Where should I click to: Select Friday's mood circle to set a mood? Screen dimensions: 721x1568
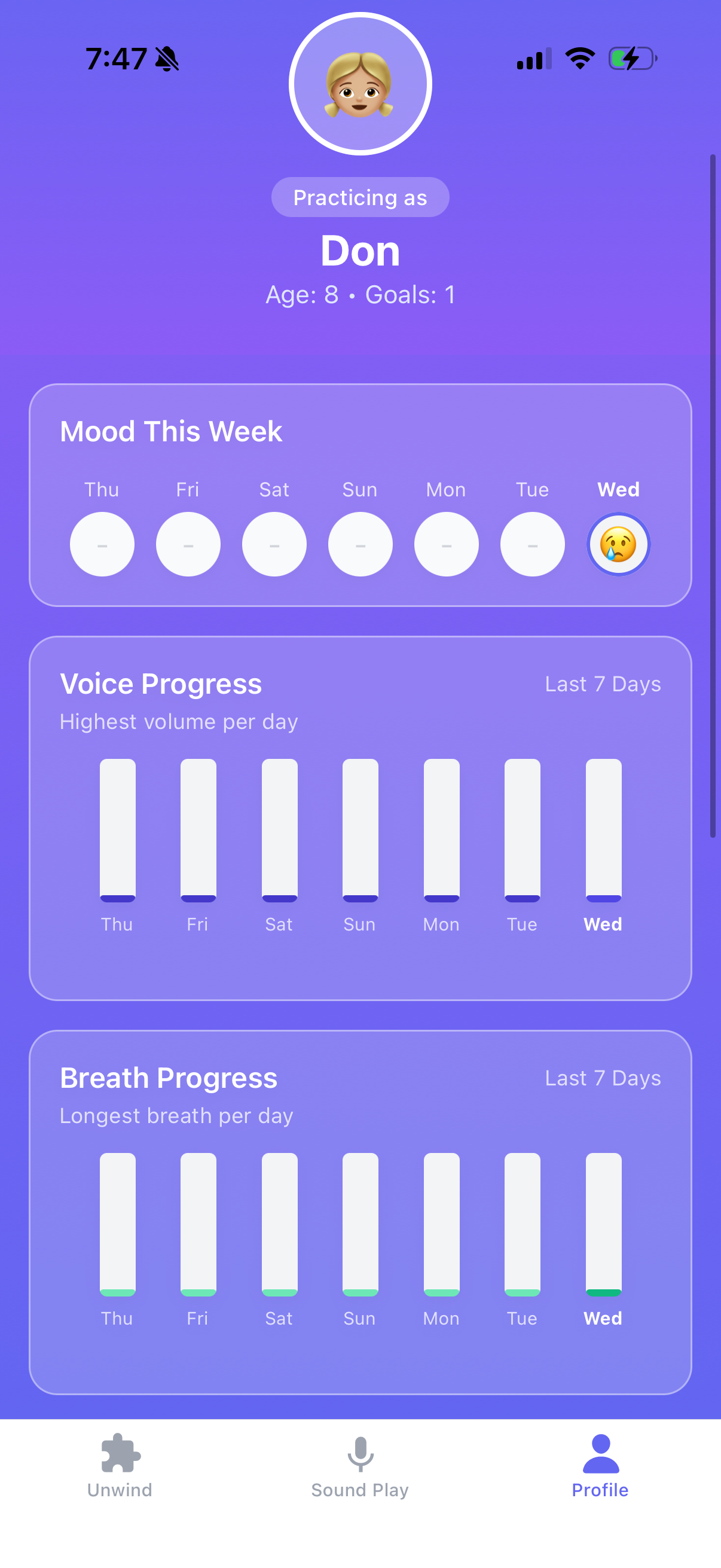[x=188, y=544]
